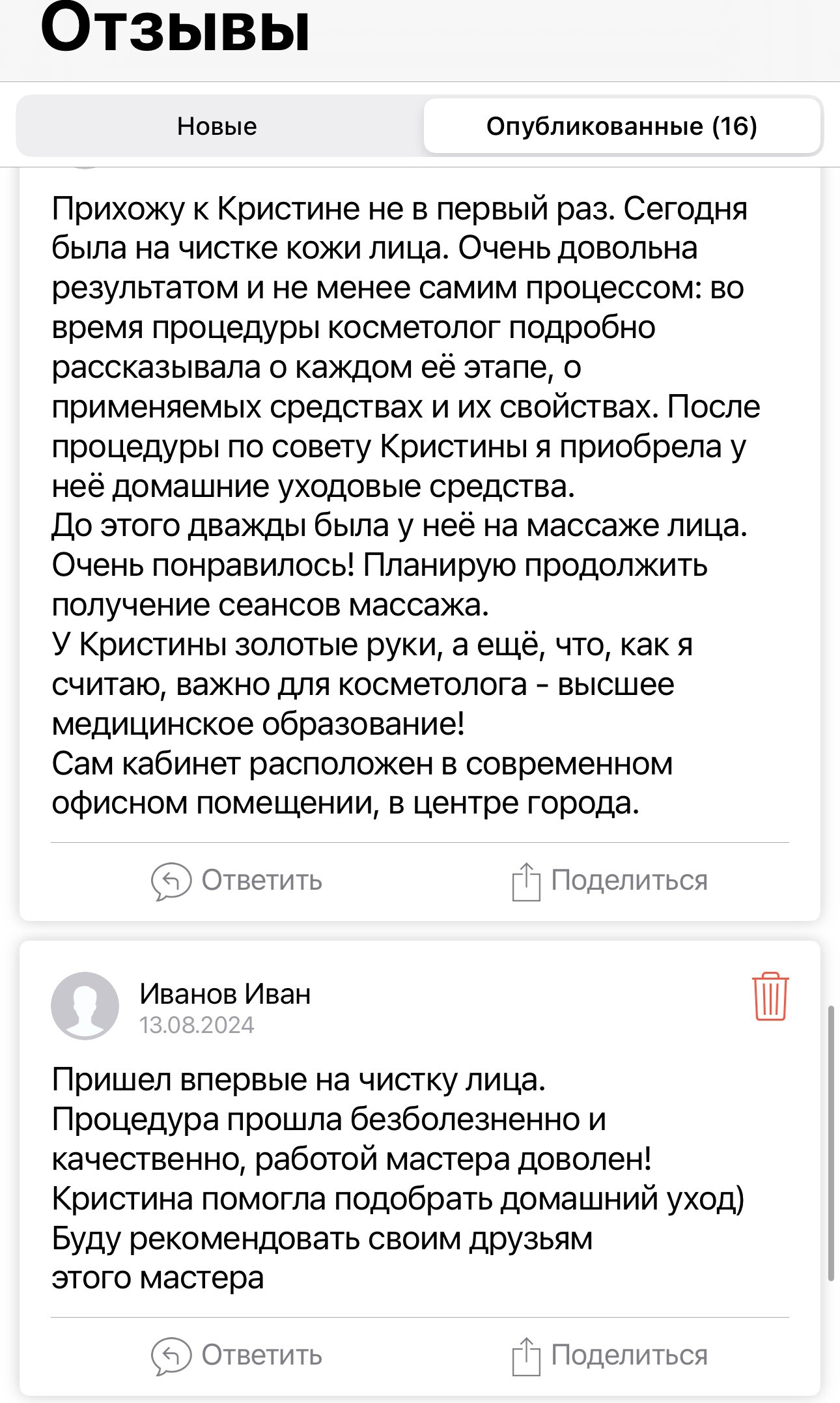This screenshot has height=1403, width=840.
Task: Delete Иванов Иван's review with trash icon
Action: point(770,996)
